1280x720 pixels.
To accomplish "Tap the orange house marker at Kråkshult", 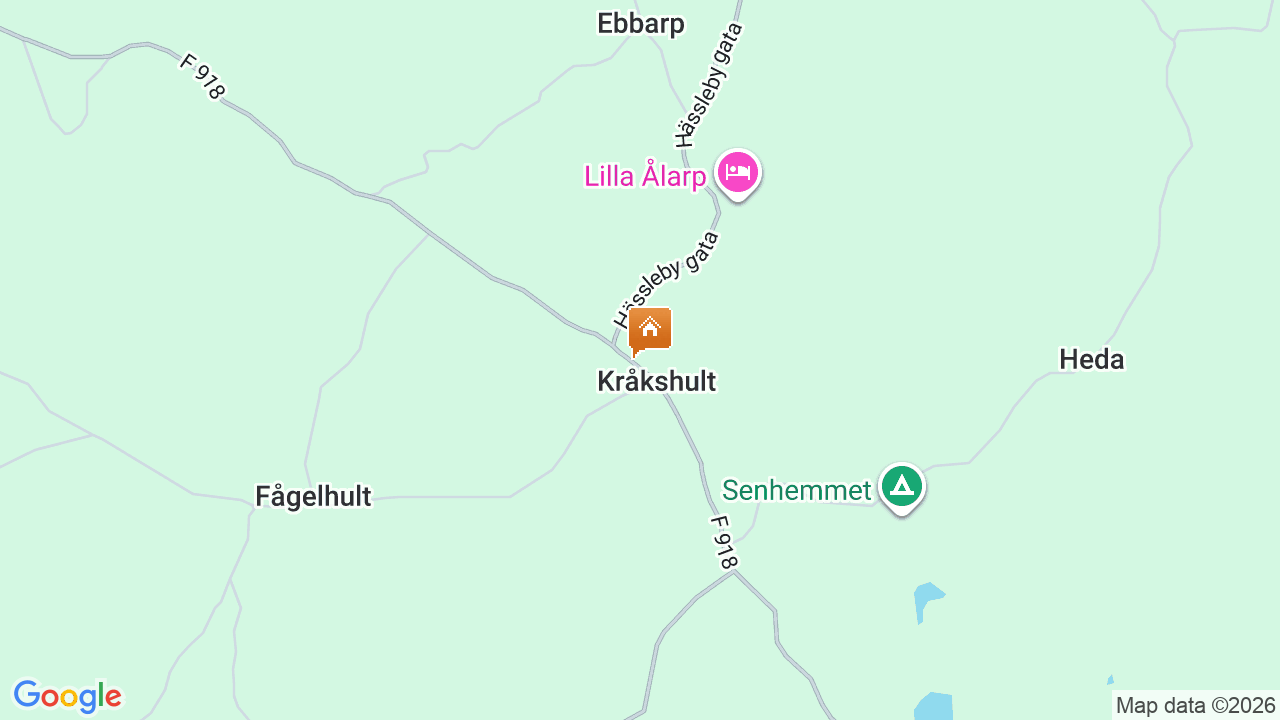I will [650, 329].
